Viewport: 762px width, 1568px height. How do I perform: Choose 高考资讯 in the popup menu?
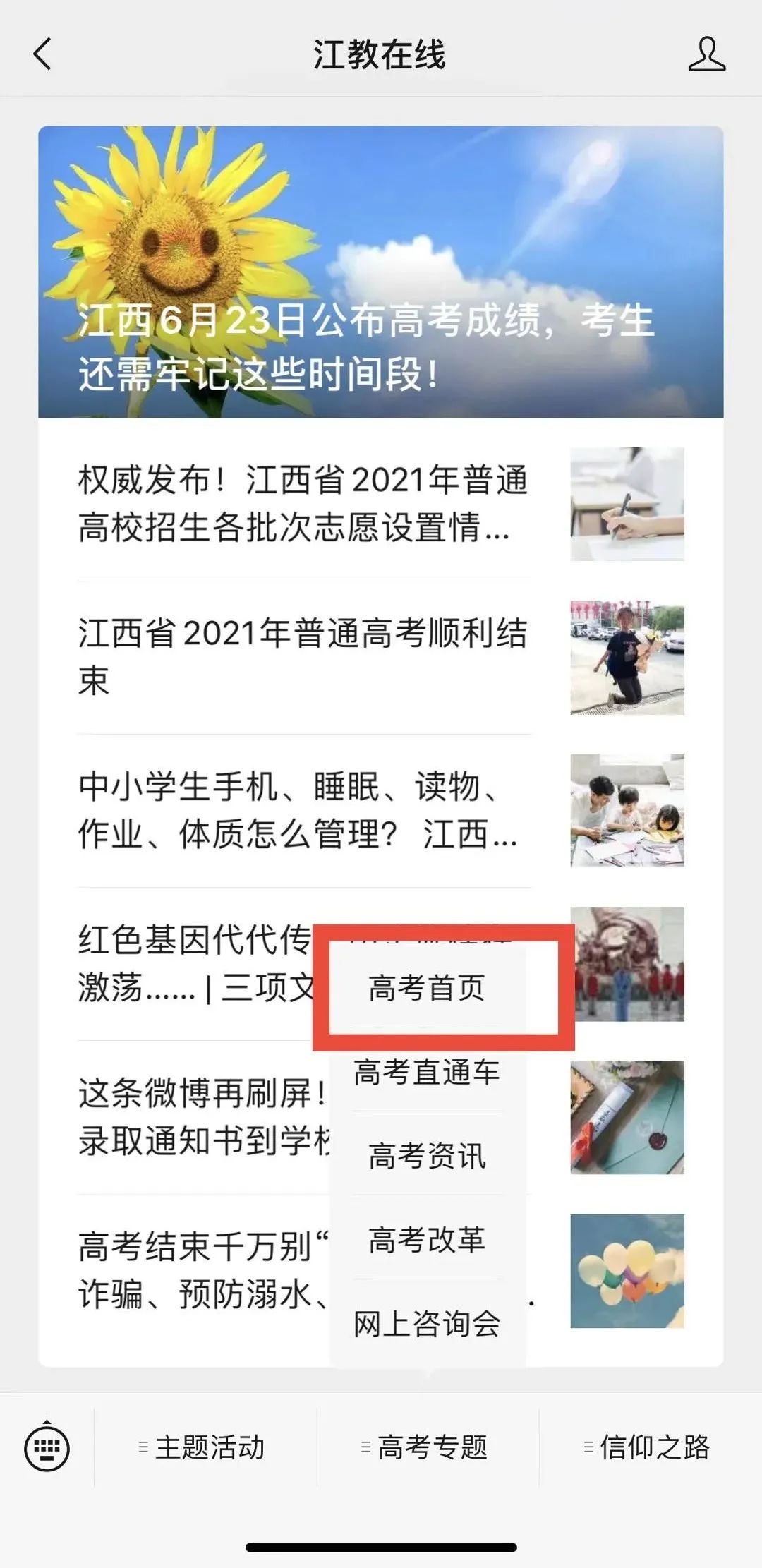tap(427, 1156)
